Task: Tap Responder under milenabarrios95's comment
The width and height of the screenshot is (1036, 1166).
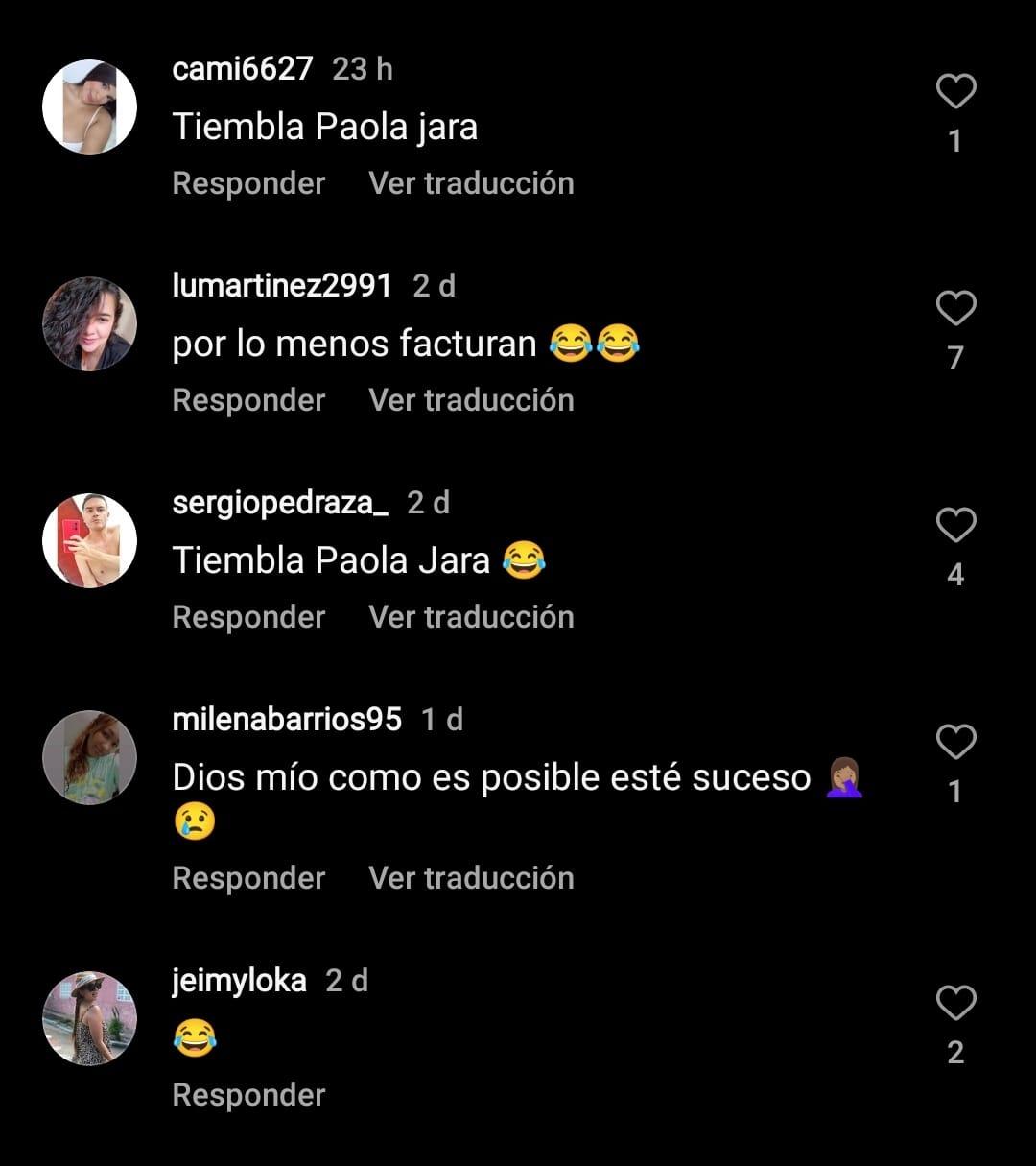Action: coord(248,878)
